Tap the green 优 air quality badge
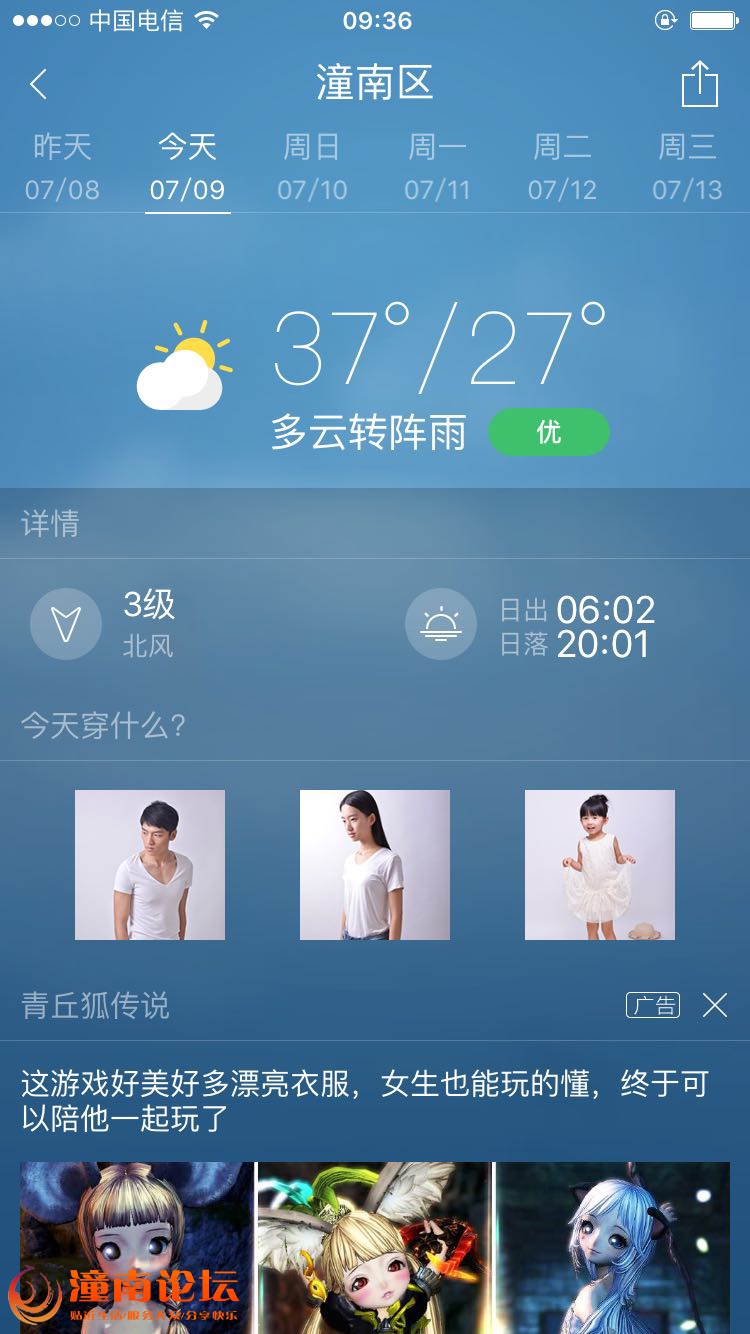This screenshot has width=750, height=1334. point(549,432)
